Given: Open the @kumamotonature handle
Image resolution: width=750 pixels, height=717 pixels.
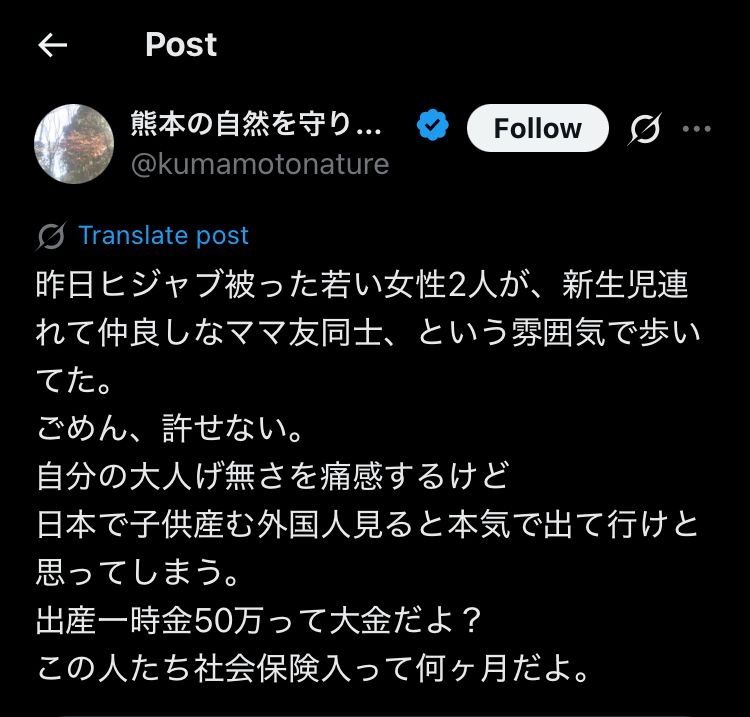Looking at the screenshot, I should point(260,163).
